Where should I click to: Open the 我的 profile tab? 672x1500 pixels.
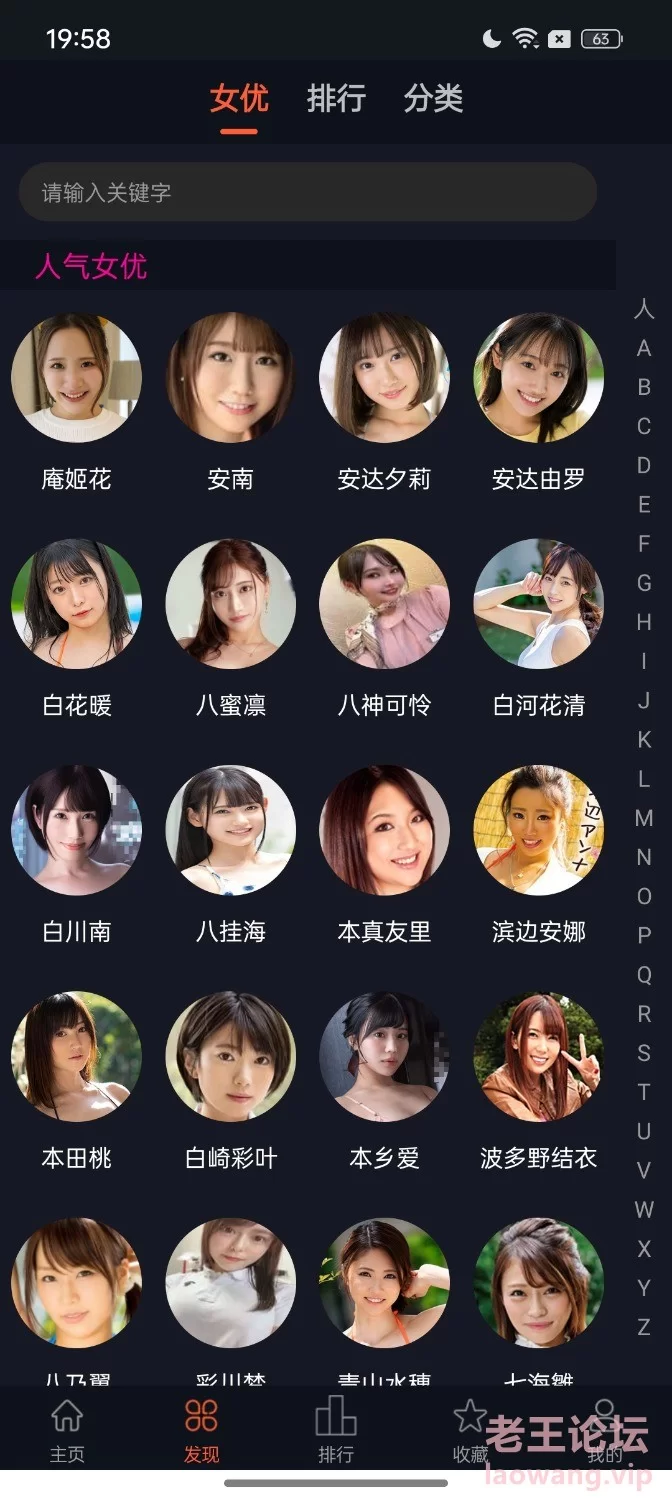point(604,1432)
